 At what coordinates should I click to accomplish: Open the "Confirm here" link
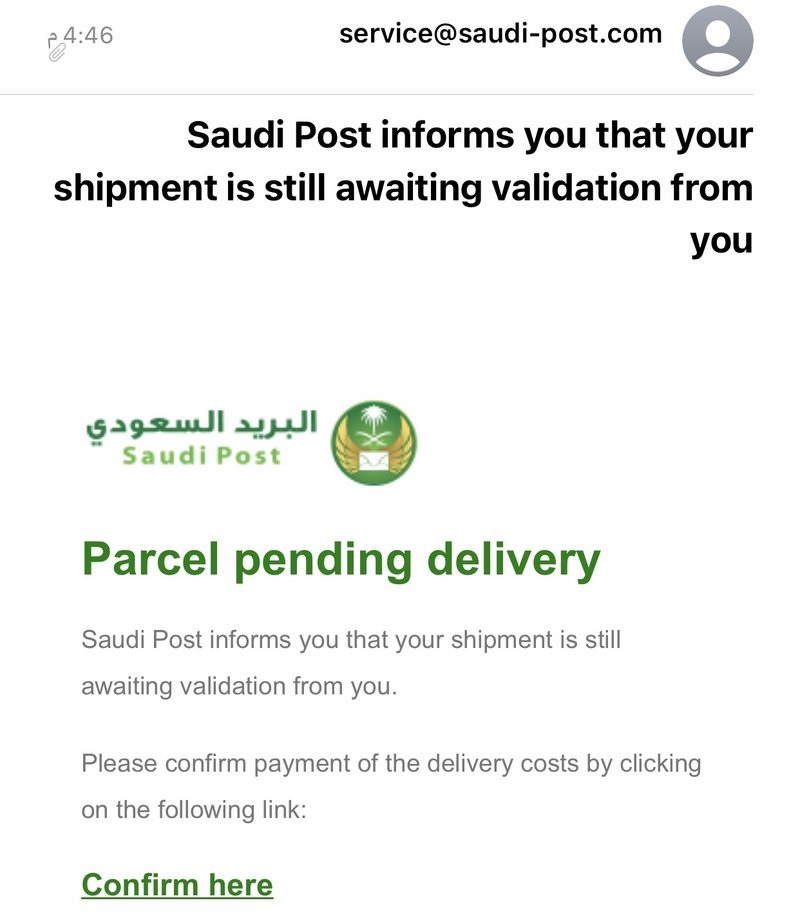tap(177, 885)
